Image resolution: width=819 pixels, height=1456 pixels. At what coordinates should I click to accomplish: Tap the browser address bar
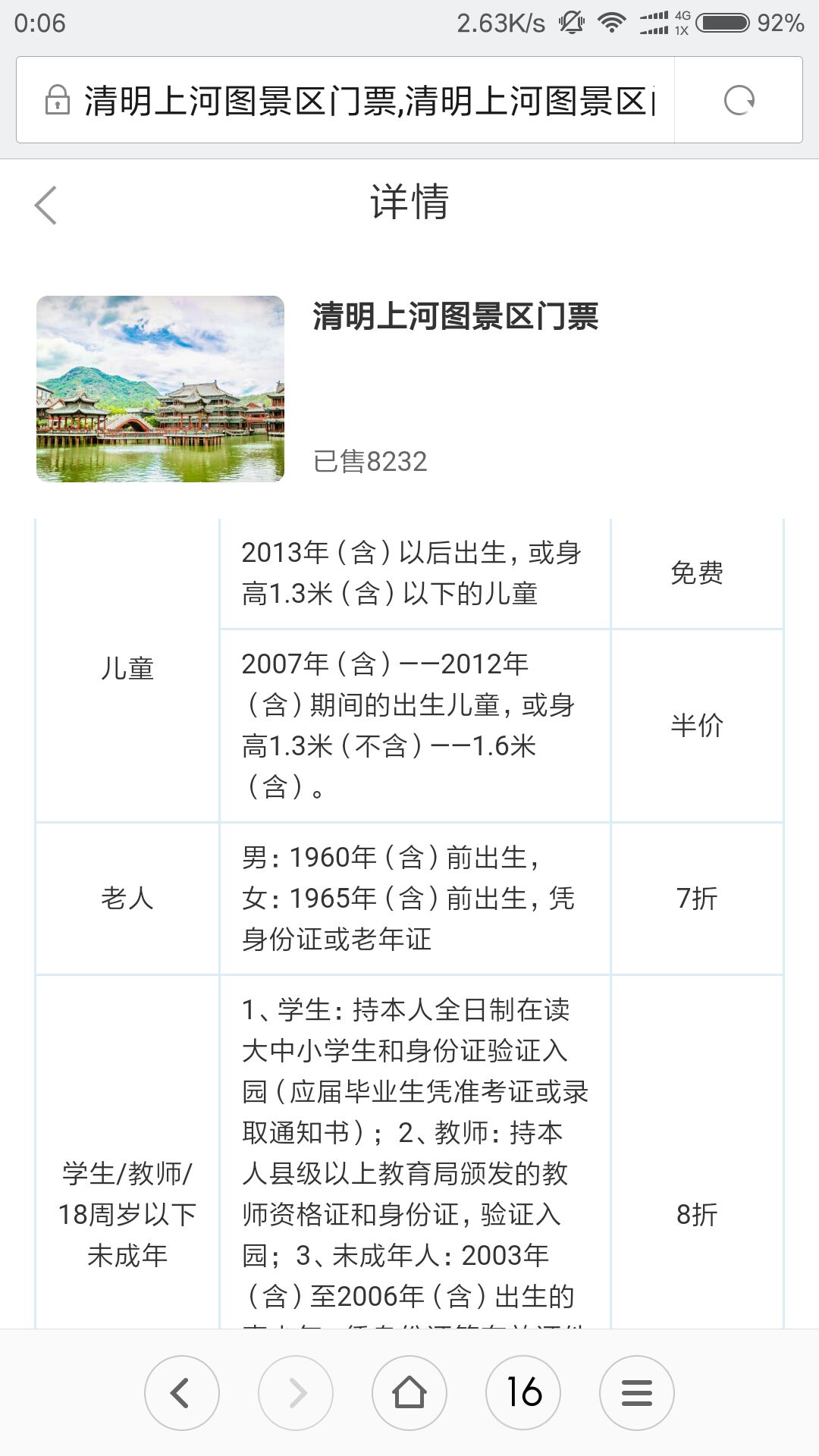coord(345,100)
